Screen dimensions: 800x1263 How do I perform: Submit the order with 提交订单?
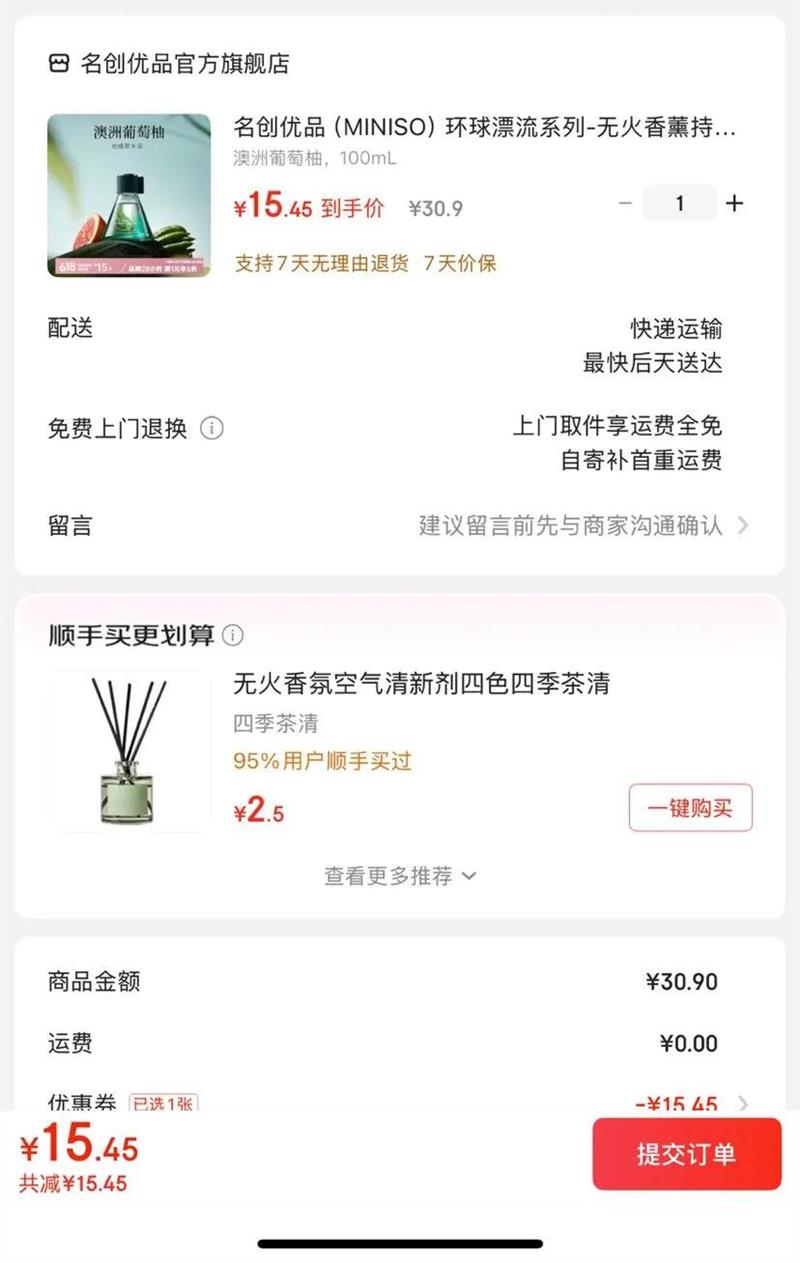click(686, 1154)
